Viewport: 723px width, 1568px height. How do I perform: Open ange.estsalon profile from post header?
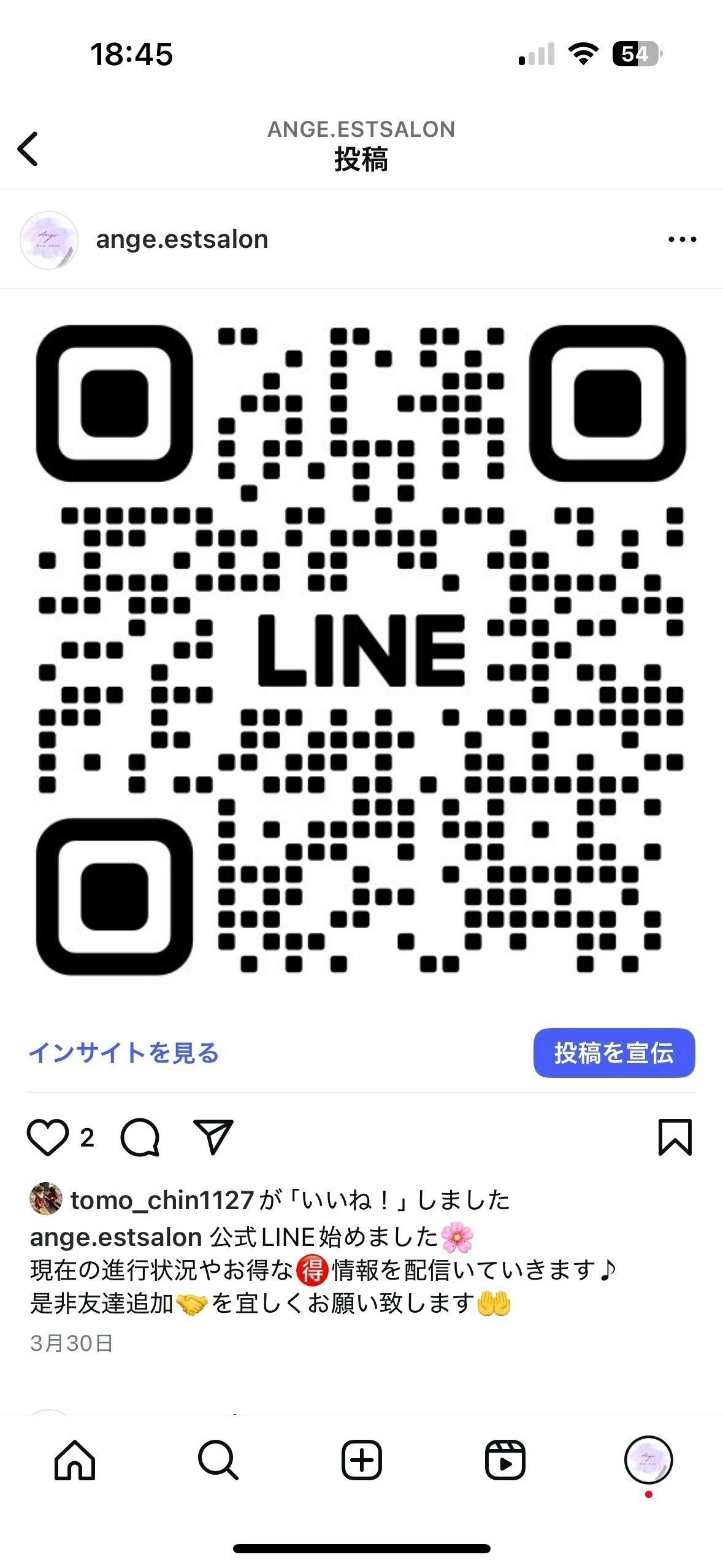tap(182, 239)
